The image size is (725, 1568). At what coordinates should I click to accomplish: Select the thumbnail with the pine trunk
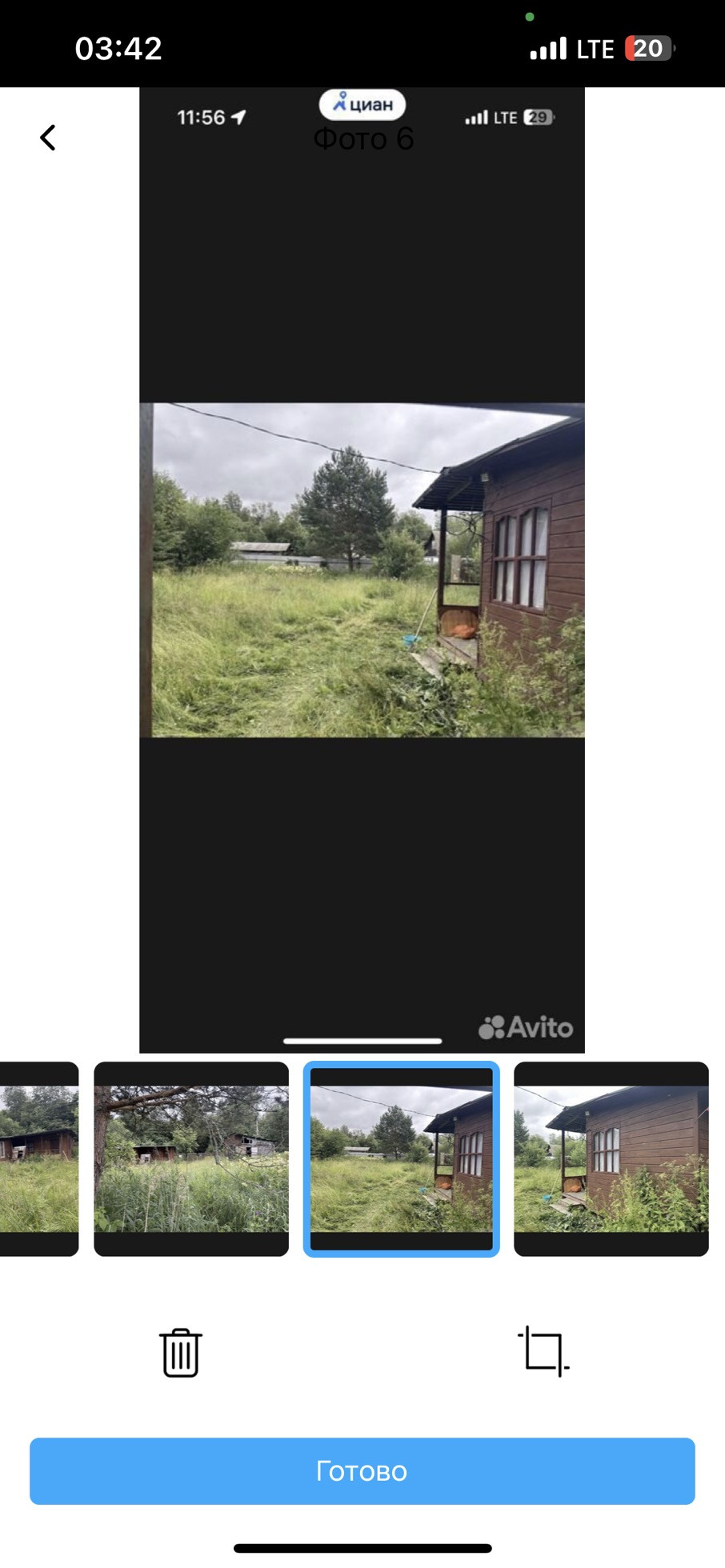click(x=191, y=1158)
